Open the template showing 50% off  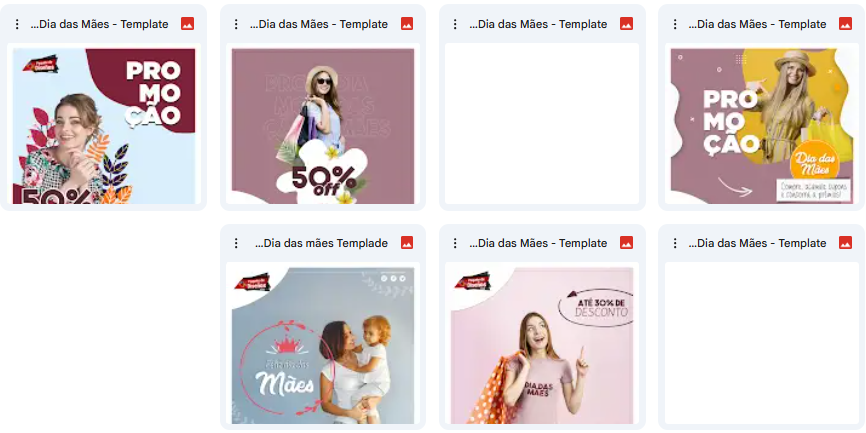(x=322, y=125)
